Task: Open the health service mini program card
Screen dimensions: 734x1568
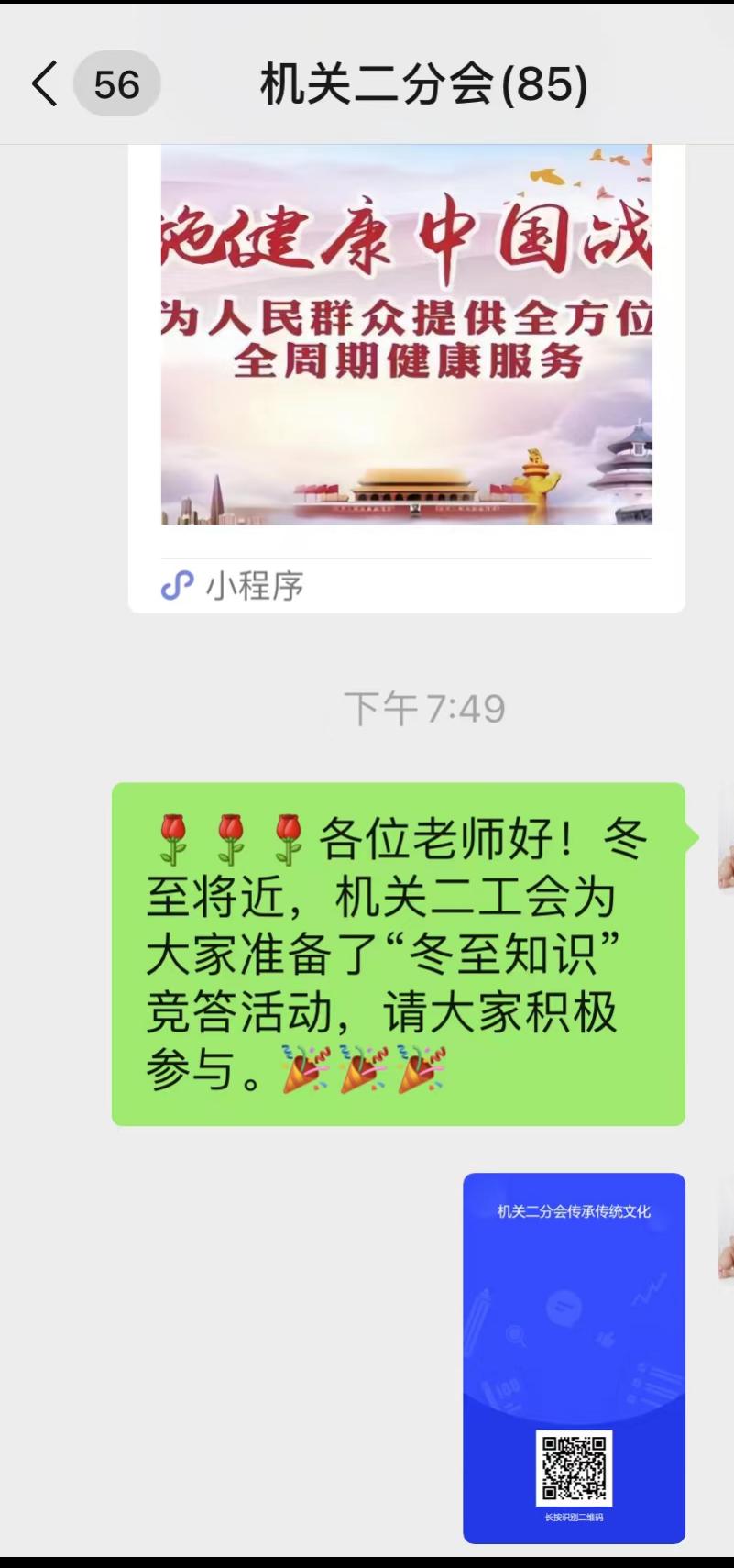Action: coord(407,367)
